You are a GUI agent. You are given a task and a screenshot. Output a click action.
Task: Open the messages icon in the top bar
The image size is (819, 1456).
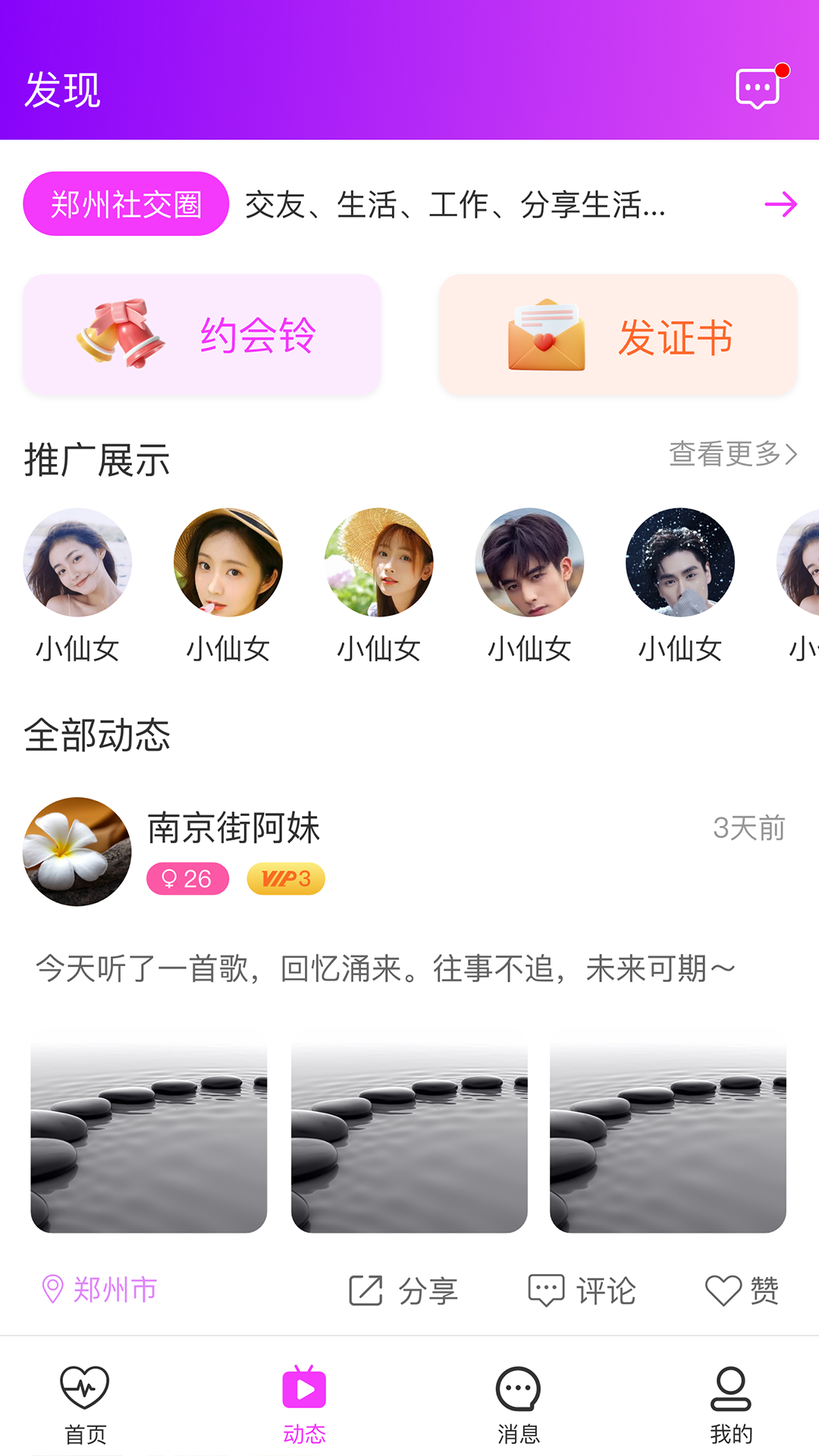[x=756, y=89]
